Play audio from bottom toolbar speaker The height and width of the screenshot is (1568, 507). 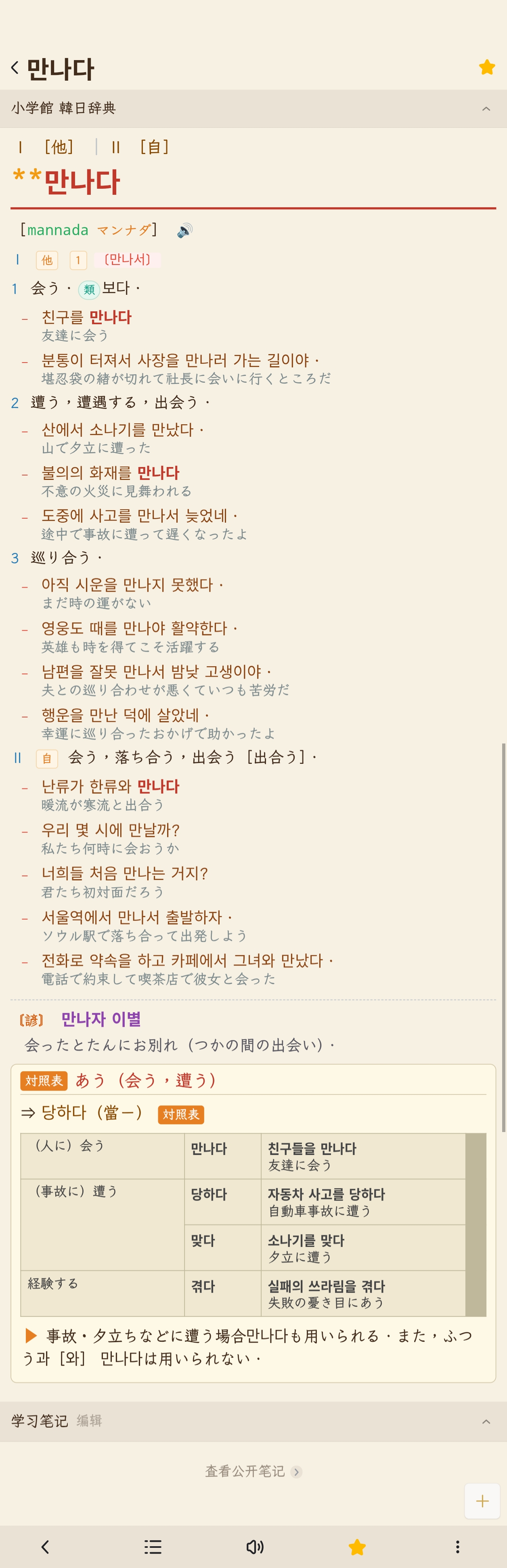click(255, 1547)
